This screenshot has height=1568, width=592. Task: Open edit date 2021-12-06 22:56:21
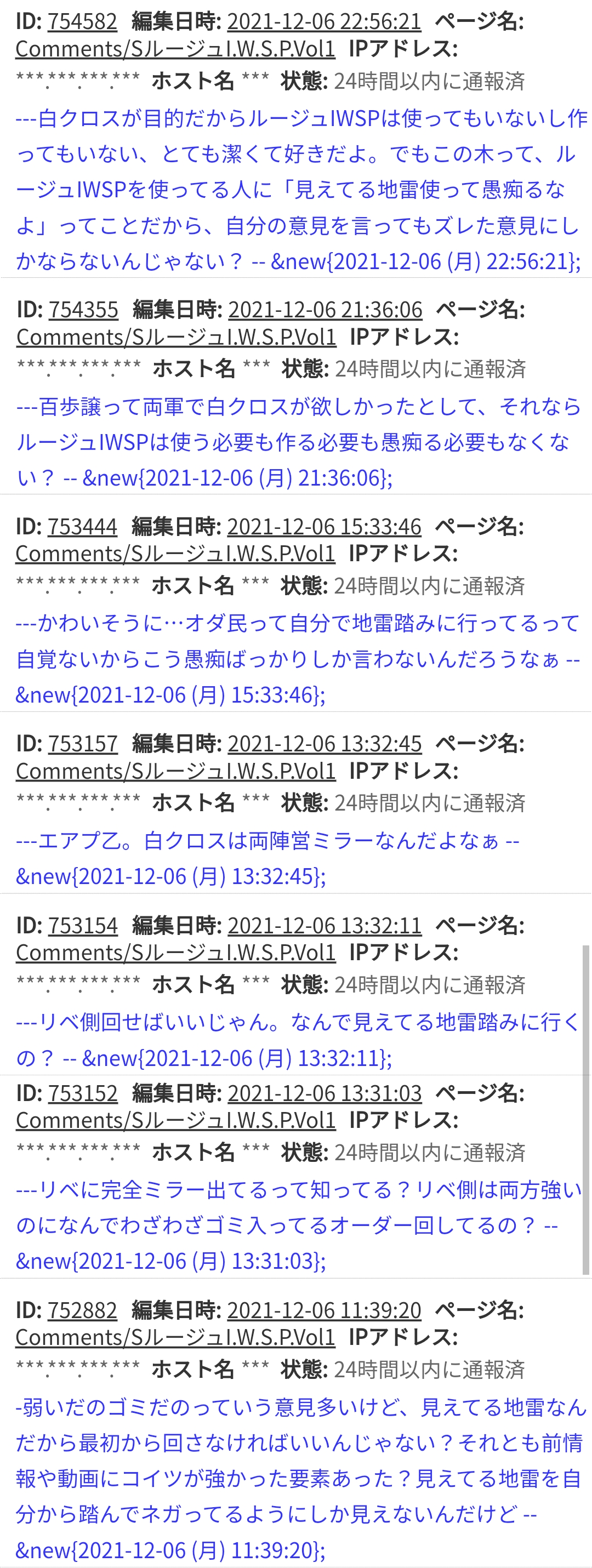pos(324,21)
